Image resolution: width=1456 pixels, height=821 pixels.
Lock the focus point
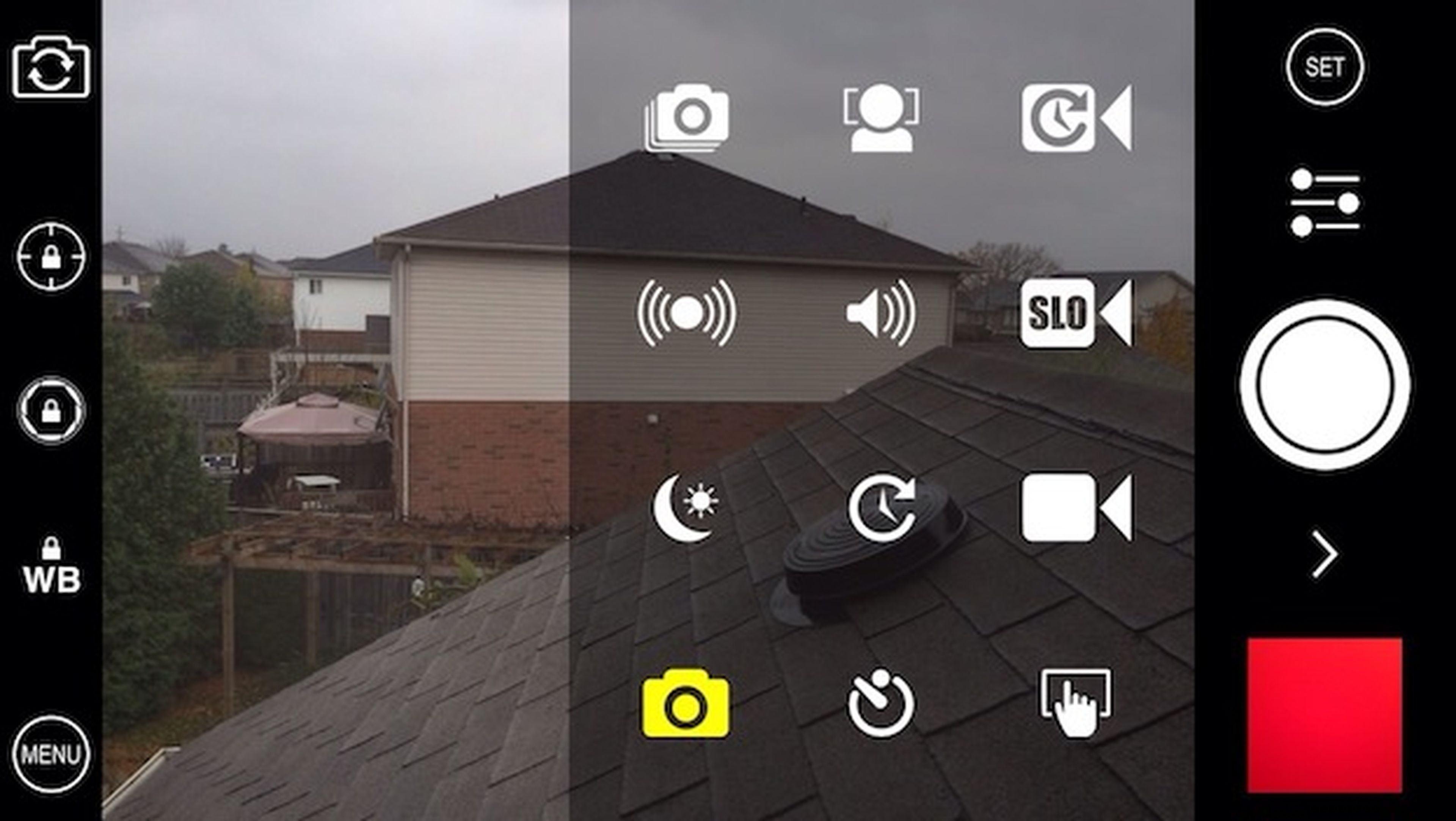[51, 256]
